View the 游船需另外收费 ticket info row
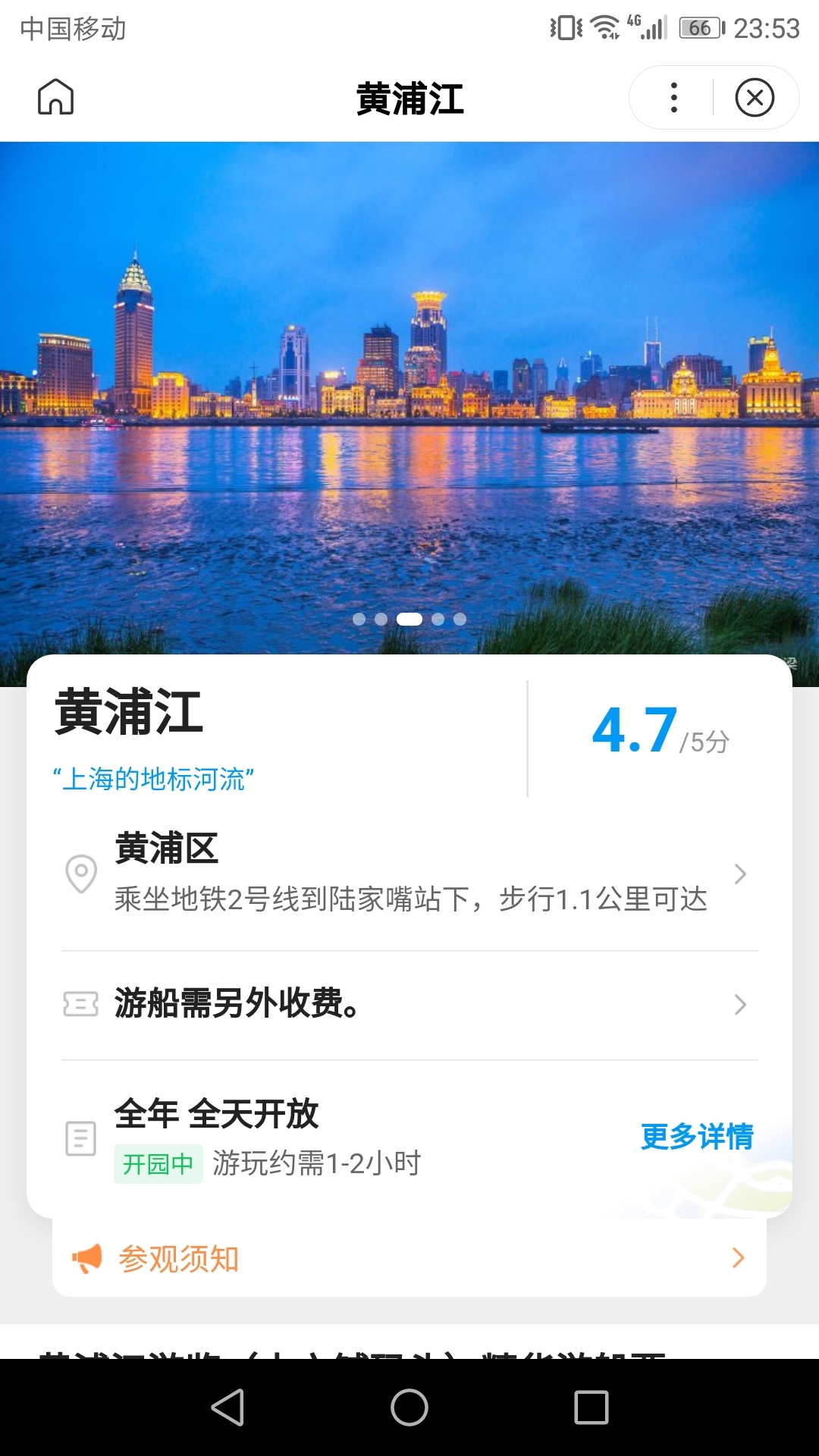This screenshot has height=1456, width=819. click(409, 1004)
